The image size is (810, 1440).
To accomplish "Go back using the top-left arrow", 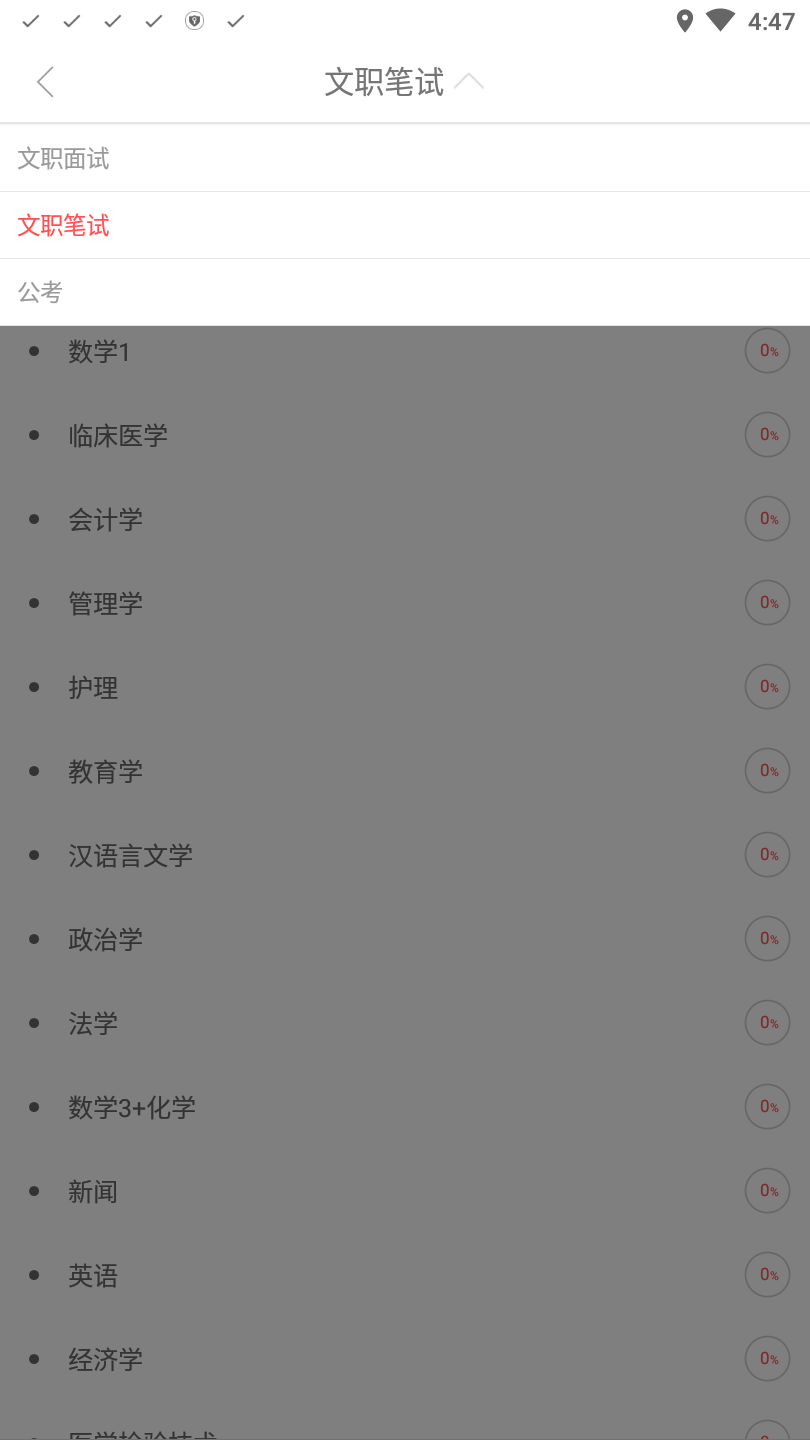I will click(45, 82).
